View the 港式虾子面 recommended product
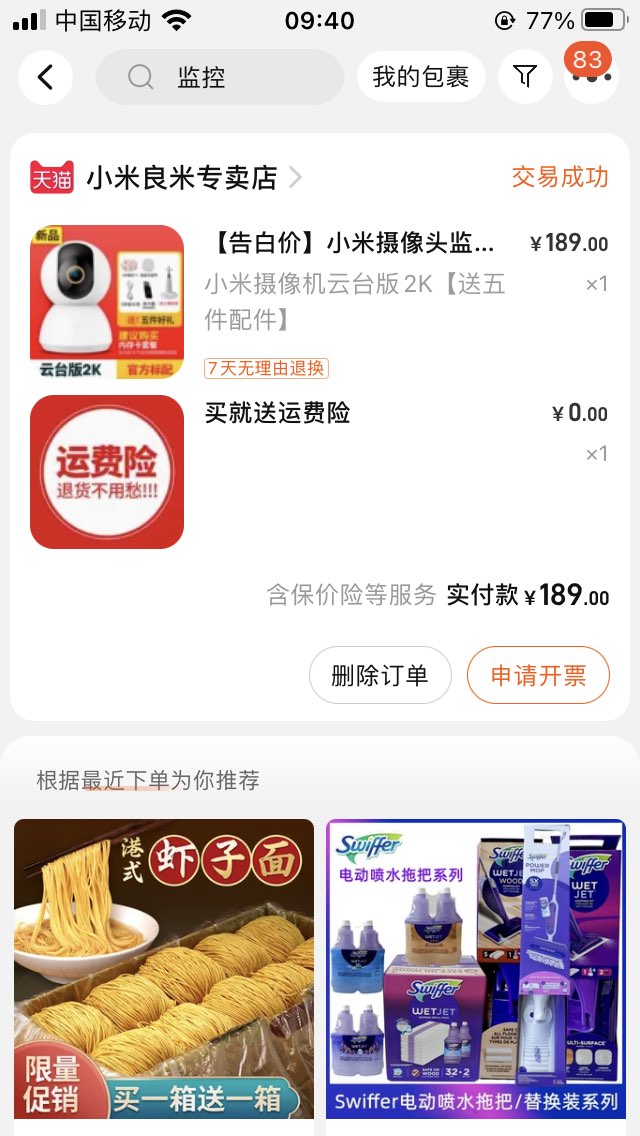The image size is (640, 1136). click(x=164, y=968)
